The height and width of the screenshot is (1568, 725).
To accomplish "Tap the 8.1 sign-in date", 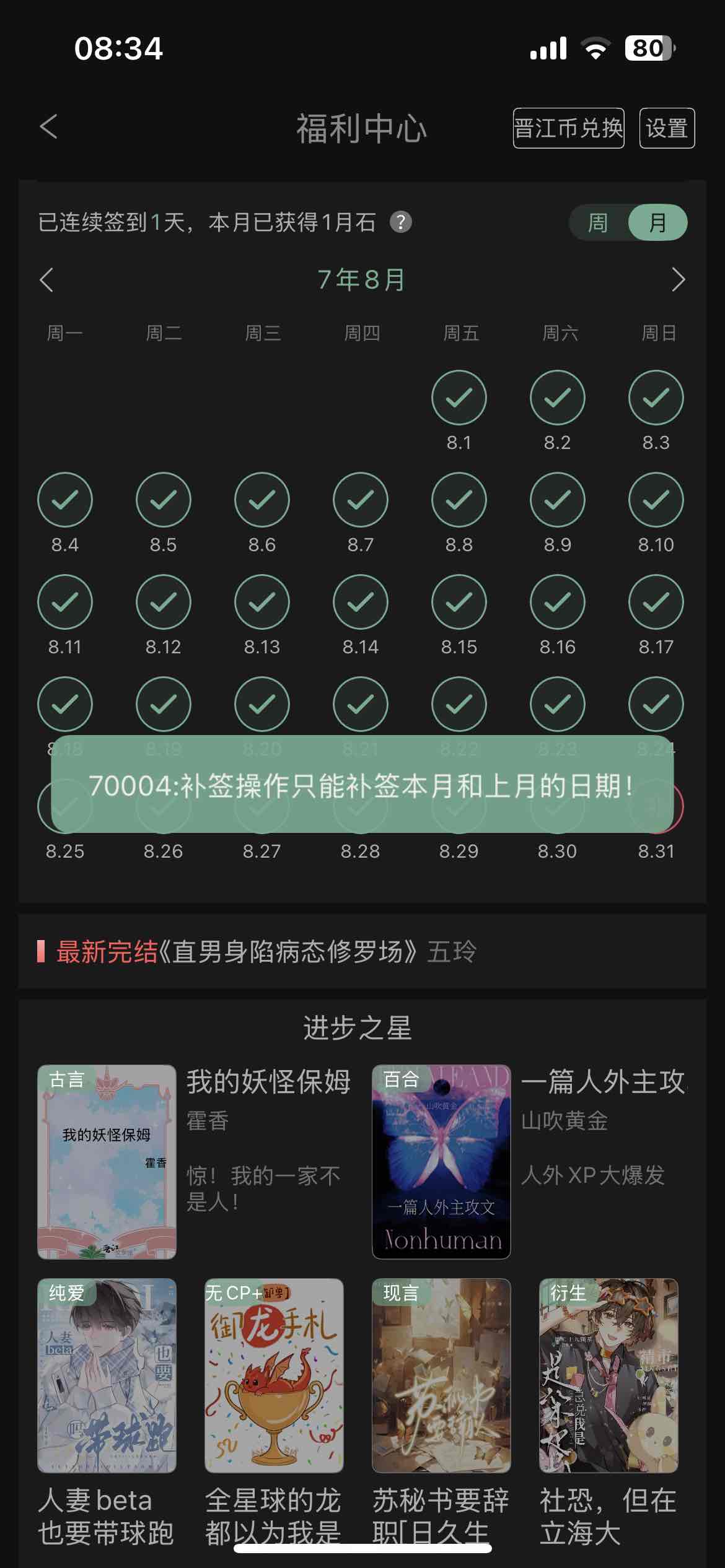I will pyautogui.click(x=459, y=398).
